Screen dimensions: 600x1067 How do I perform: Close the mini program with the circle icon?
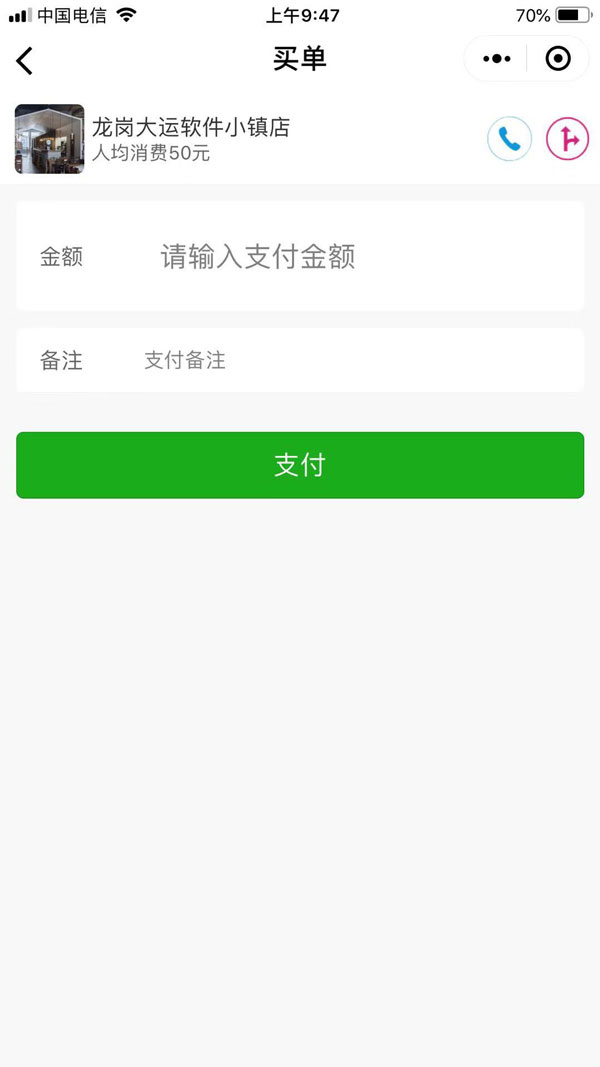point(558,59)
